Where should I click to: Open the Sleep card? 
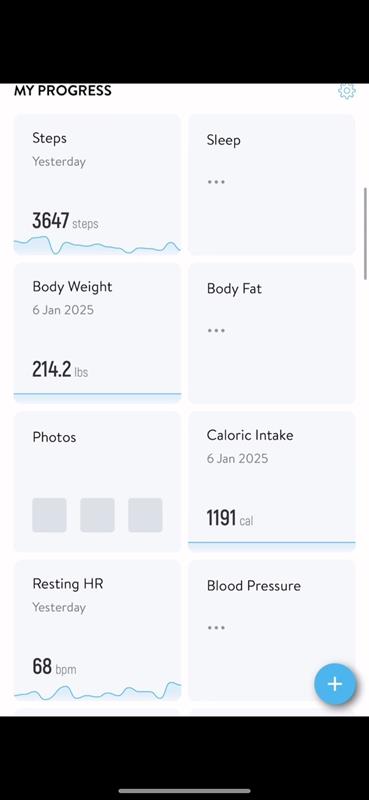click(x=272, y=185)
